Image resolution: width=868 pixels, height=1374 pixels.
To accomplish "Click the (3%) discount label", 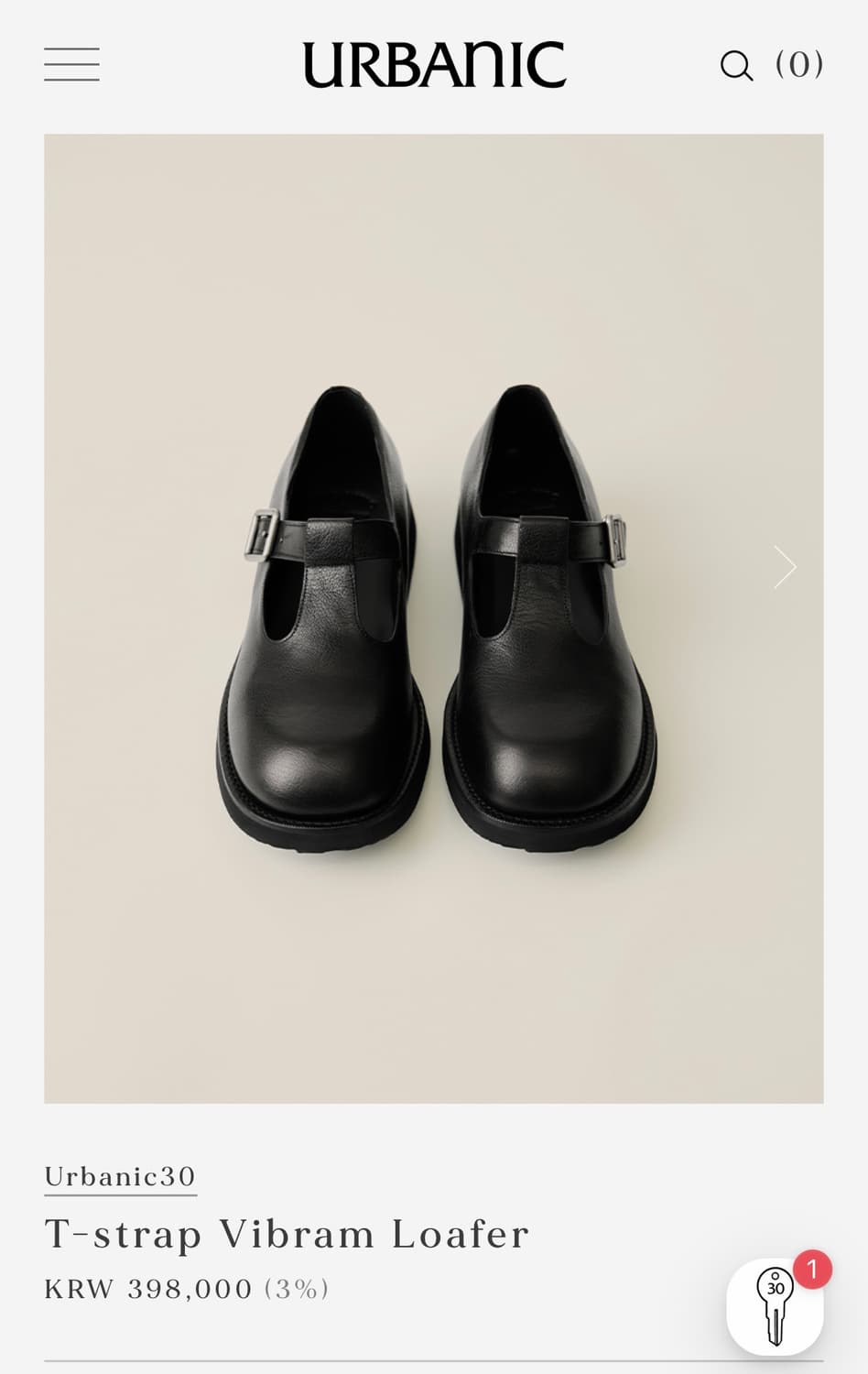I will tap(297, 1289).
